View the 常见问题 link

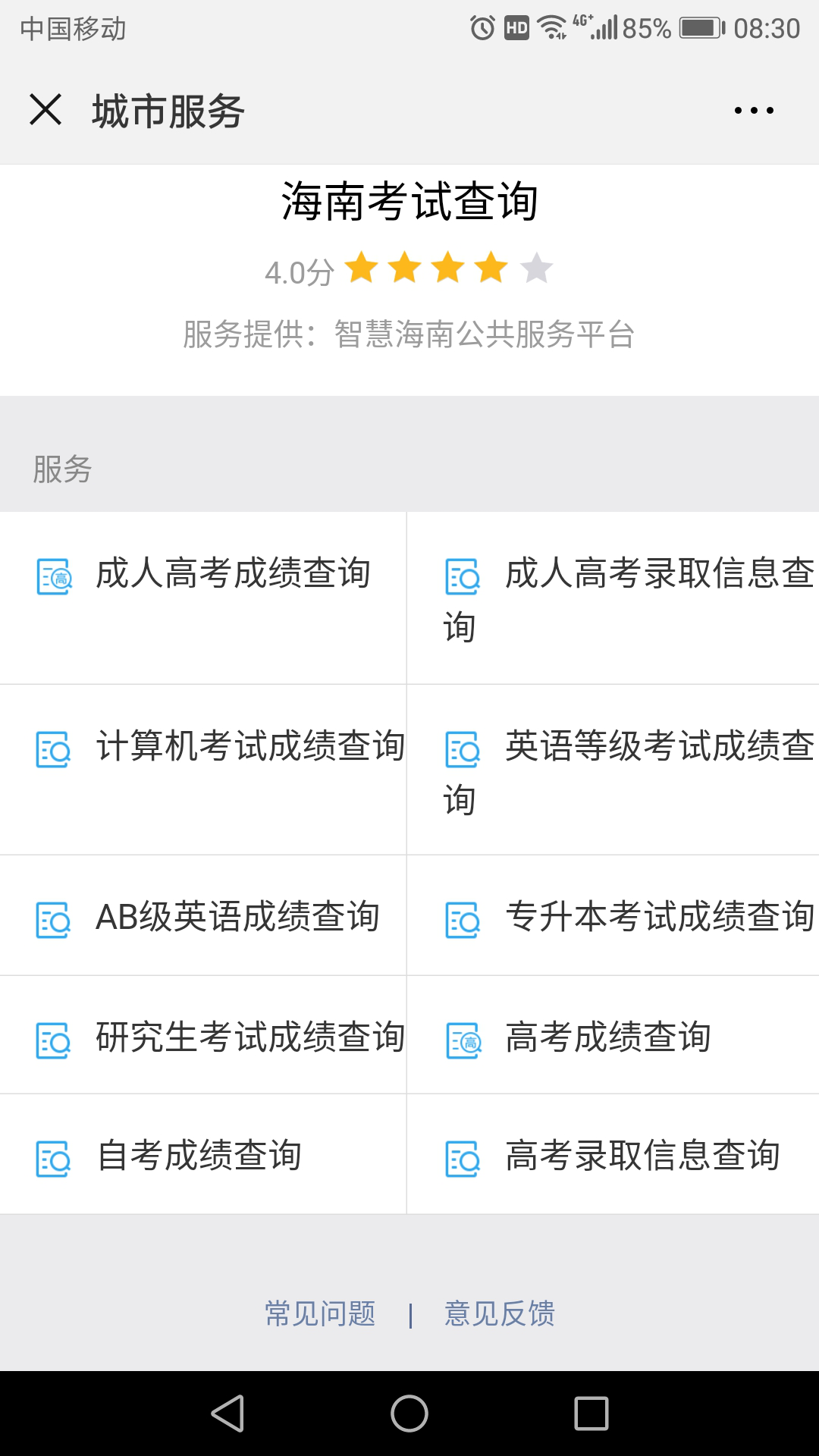(x=320, y=1313)
